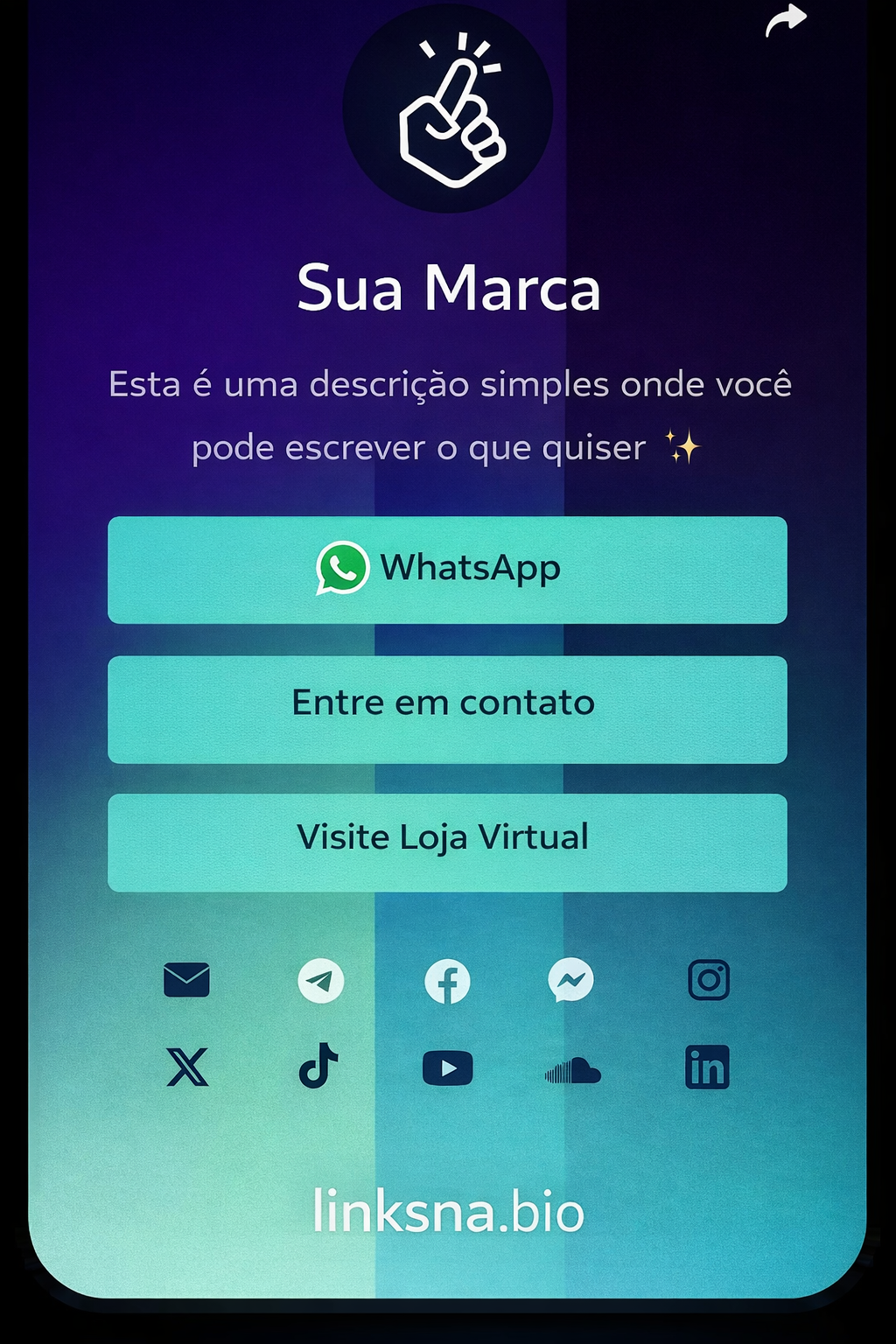The width and height of the screenshot is (896, 1344).
Task: Click the WhatsApp green logo inside the button
Action: click(343, 569)
